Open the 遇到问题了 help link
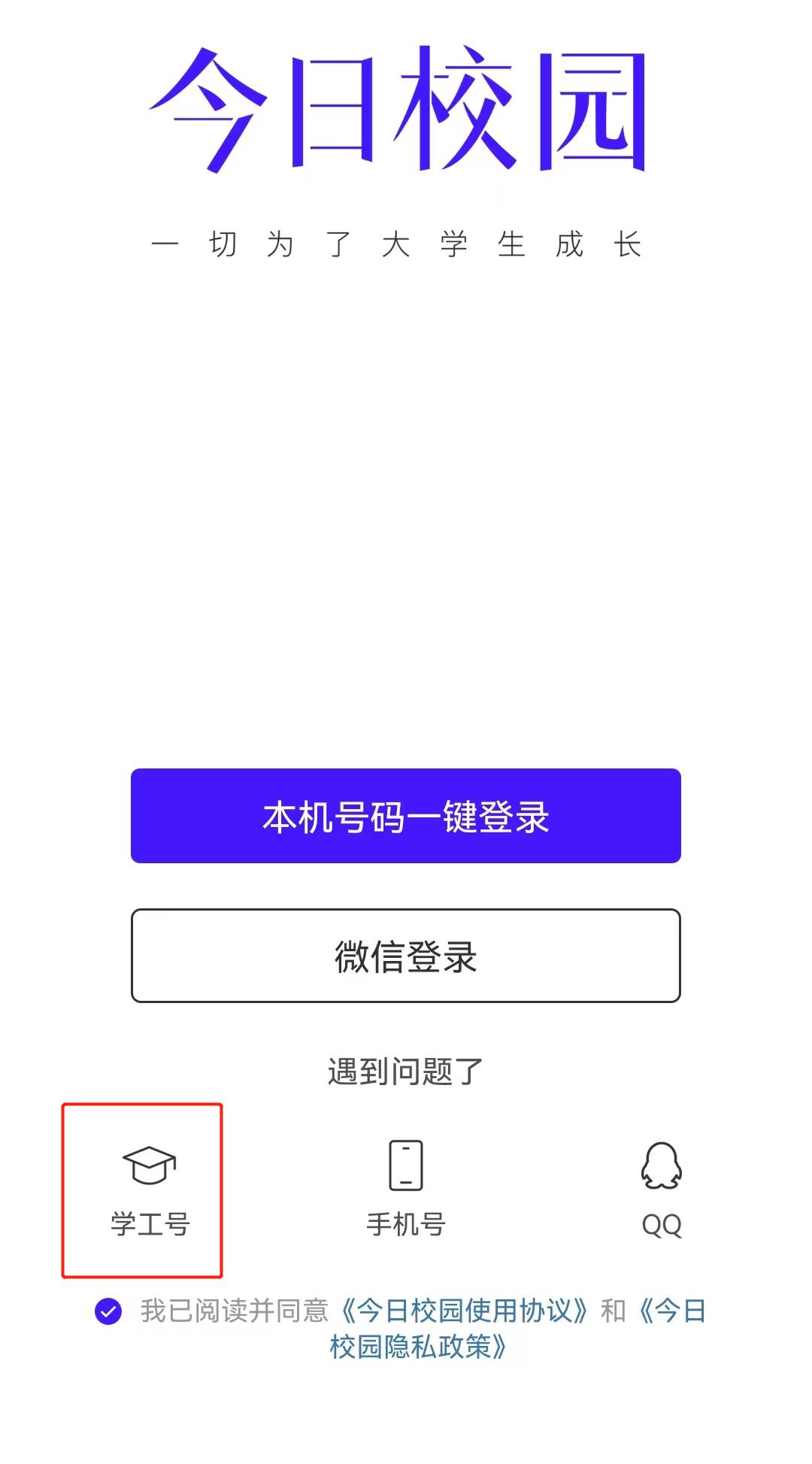The height and width of the screenshot is (1464, 812). pos(406,1071)
